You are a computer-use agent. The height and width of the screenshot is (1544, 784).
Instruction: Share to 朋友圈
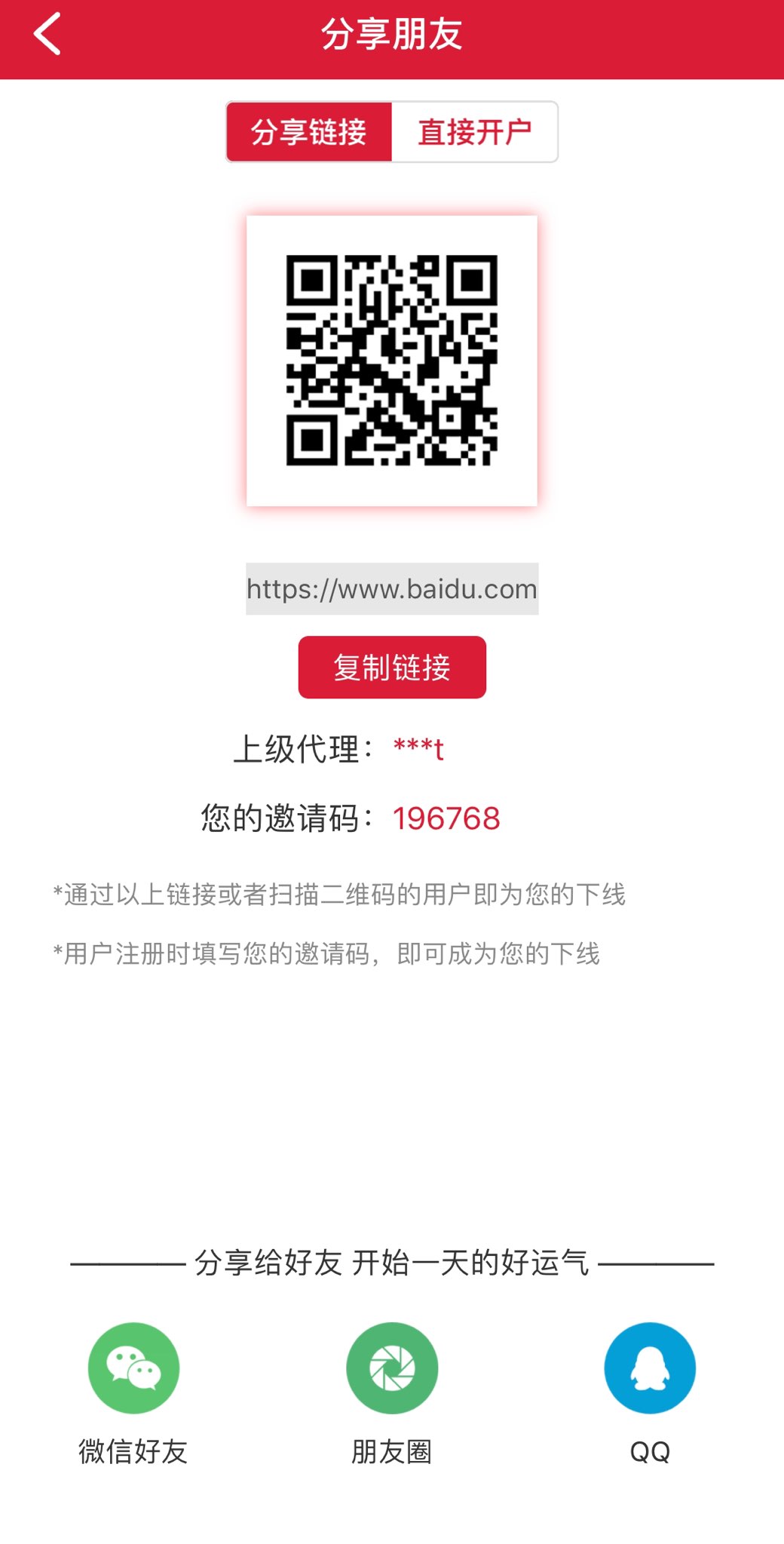pos(392,1367)
